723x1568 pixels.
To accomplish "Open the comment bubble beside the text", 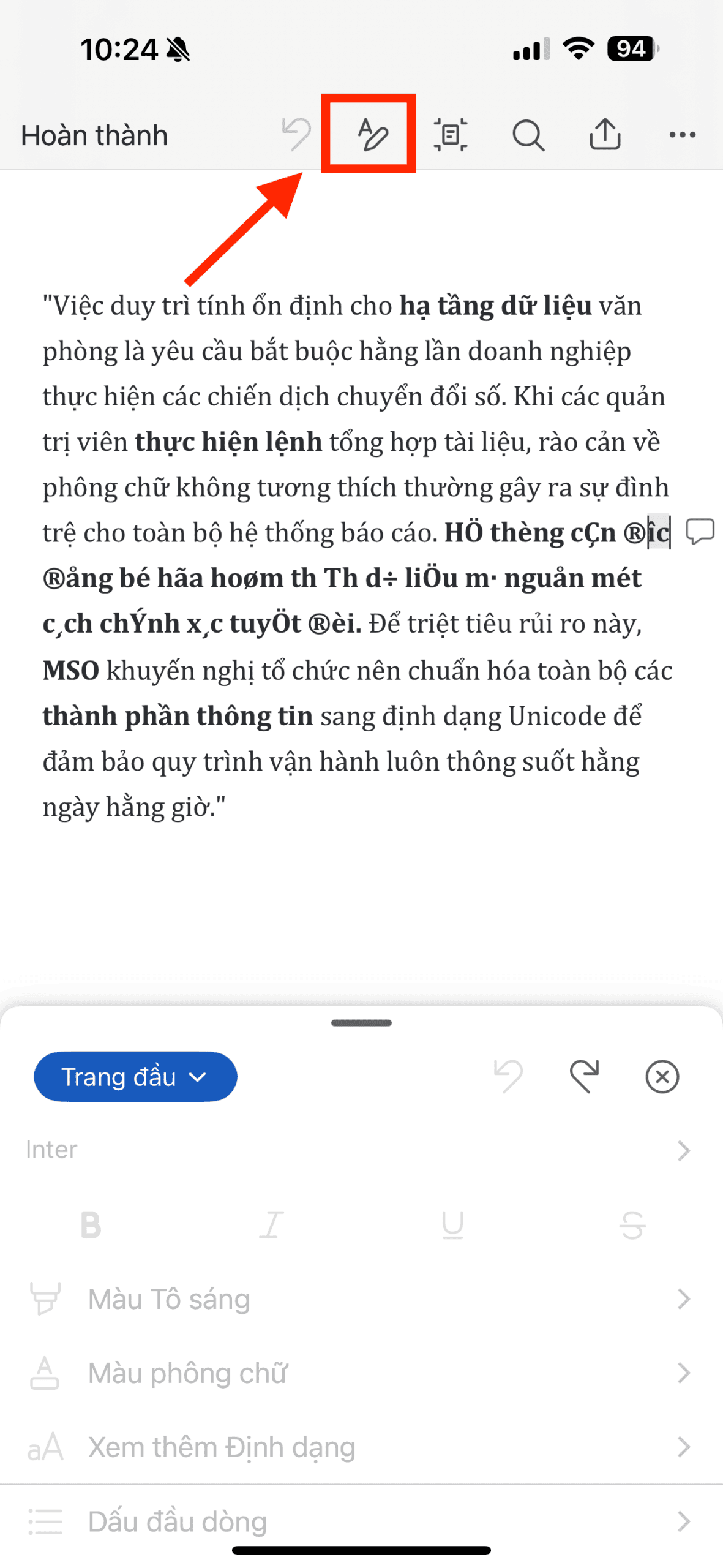I will point(699,532).
